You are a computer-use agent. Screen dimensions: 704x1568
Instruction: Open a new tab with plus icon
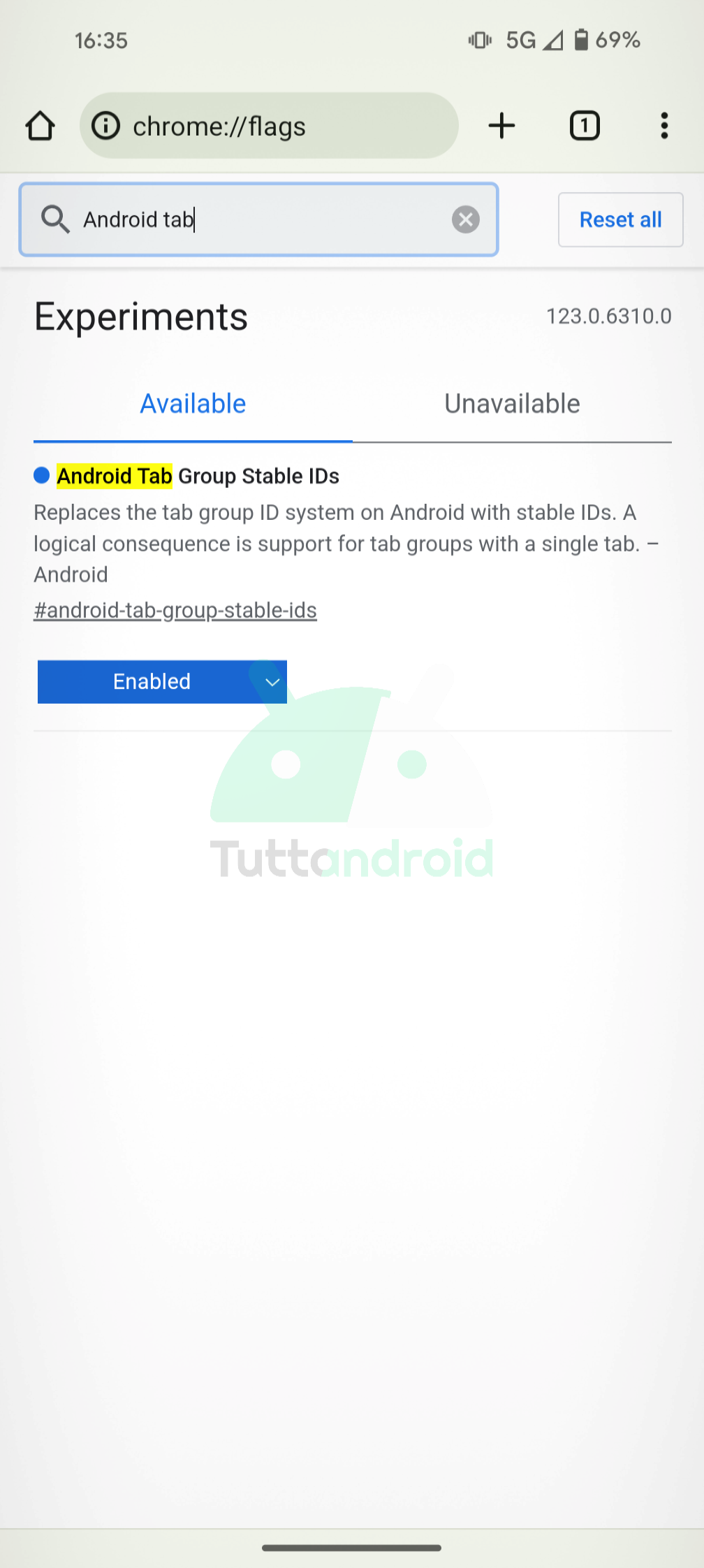click(x=501, y=126)
